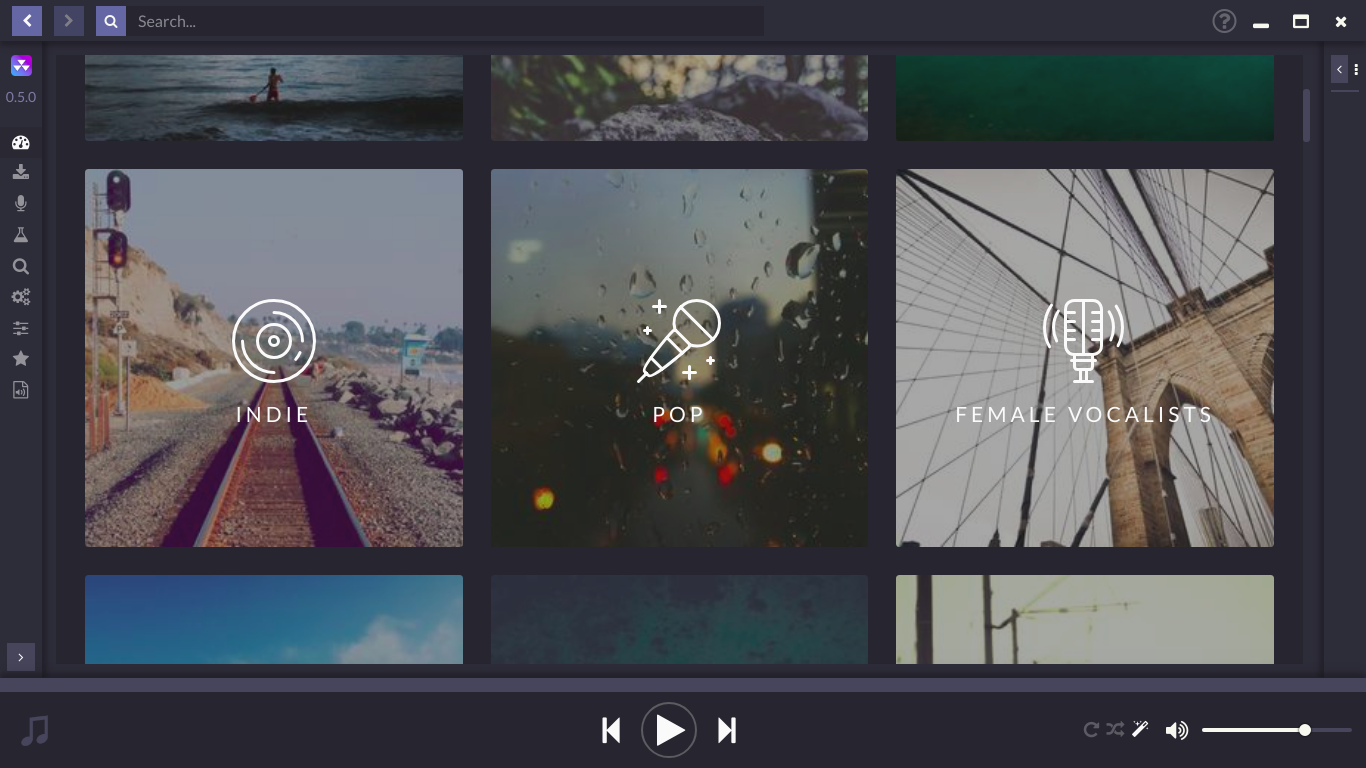This screenshot has width=1366, height=768.
Task: Close the window with the X button
Action: tap(1341, 21)
